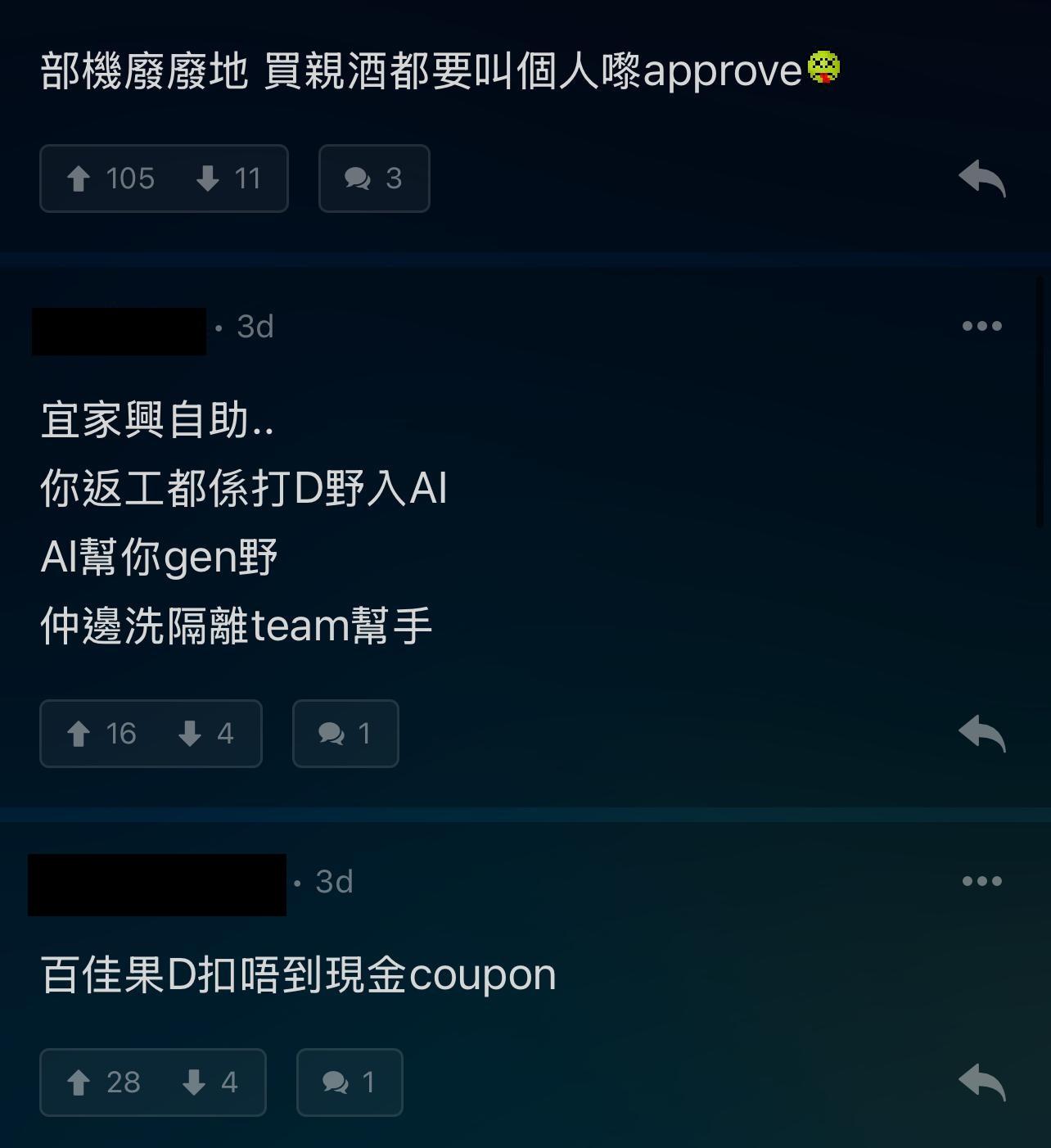Image resolution: width=1051 pixels, height=1148 pixels.
Task: Open the 3 replies on the approve comment
Action: (x=374, y=179)
